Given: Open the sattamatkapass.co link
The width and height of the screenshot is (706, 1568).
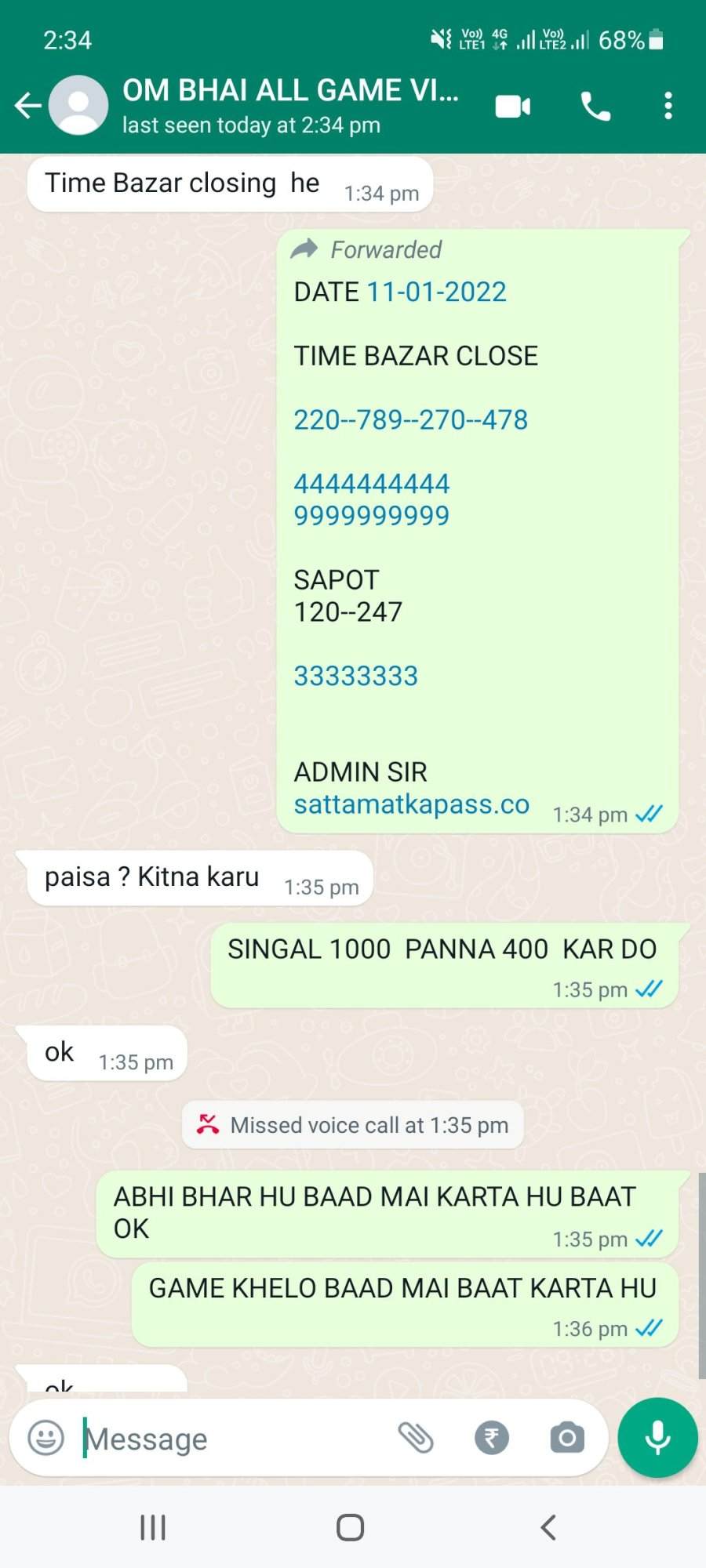Looking at the screenshot, I should pos(411,804).
